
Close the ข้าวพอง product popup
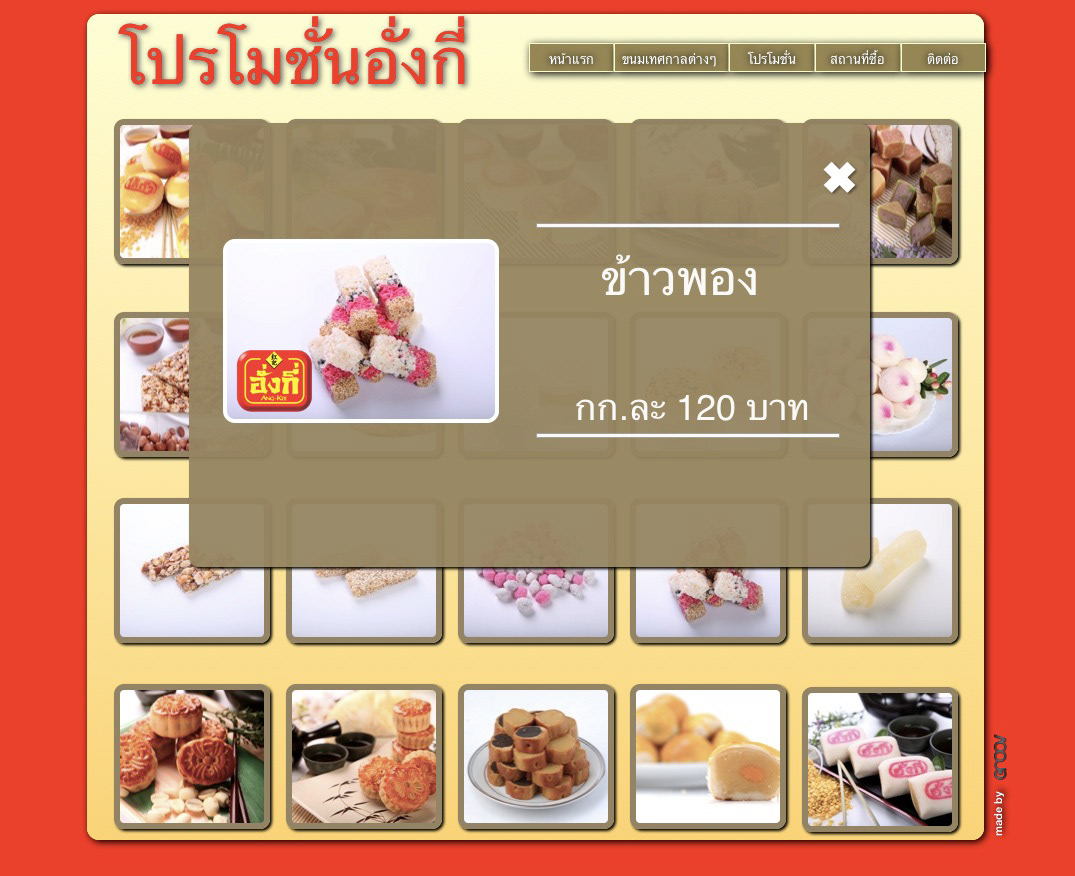coord(839,178)
